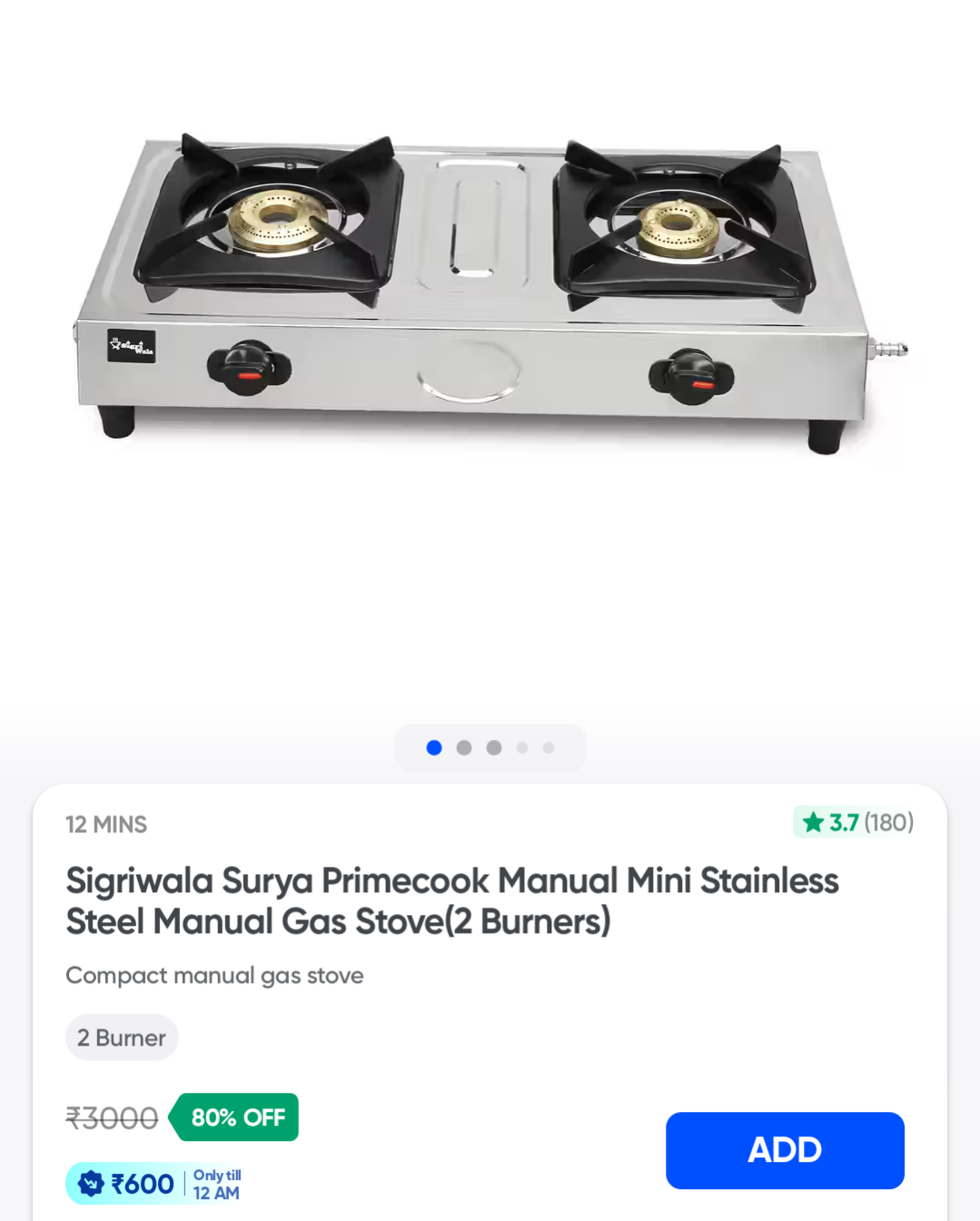Open the 3.7 rating and reviews

click(855, 822)
